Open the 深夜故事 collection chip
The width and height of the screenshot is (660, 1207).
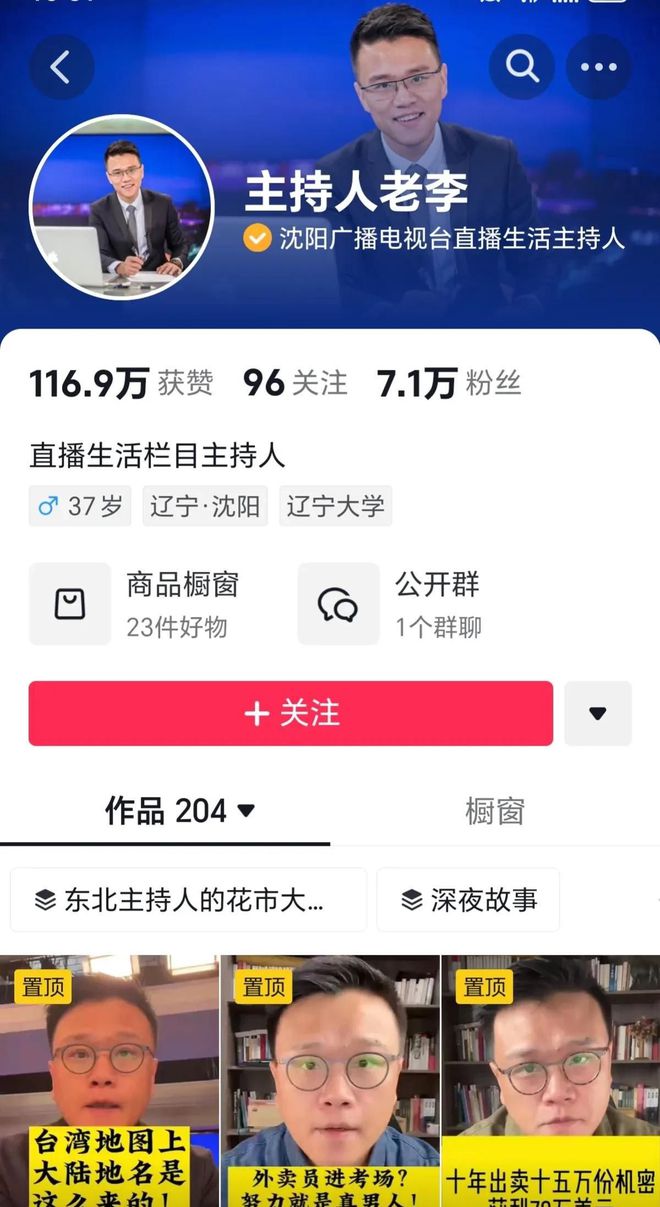click(x=468, y=900)
